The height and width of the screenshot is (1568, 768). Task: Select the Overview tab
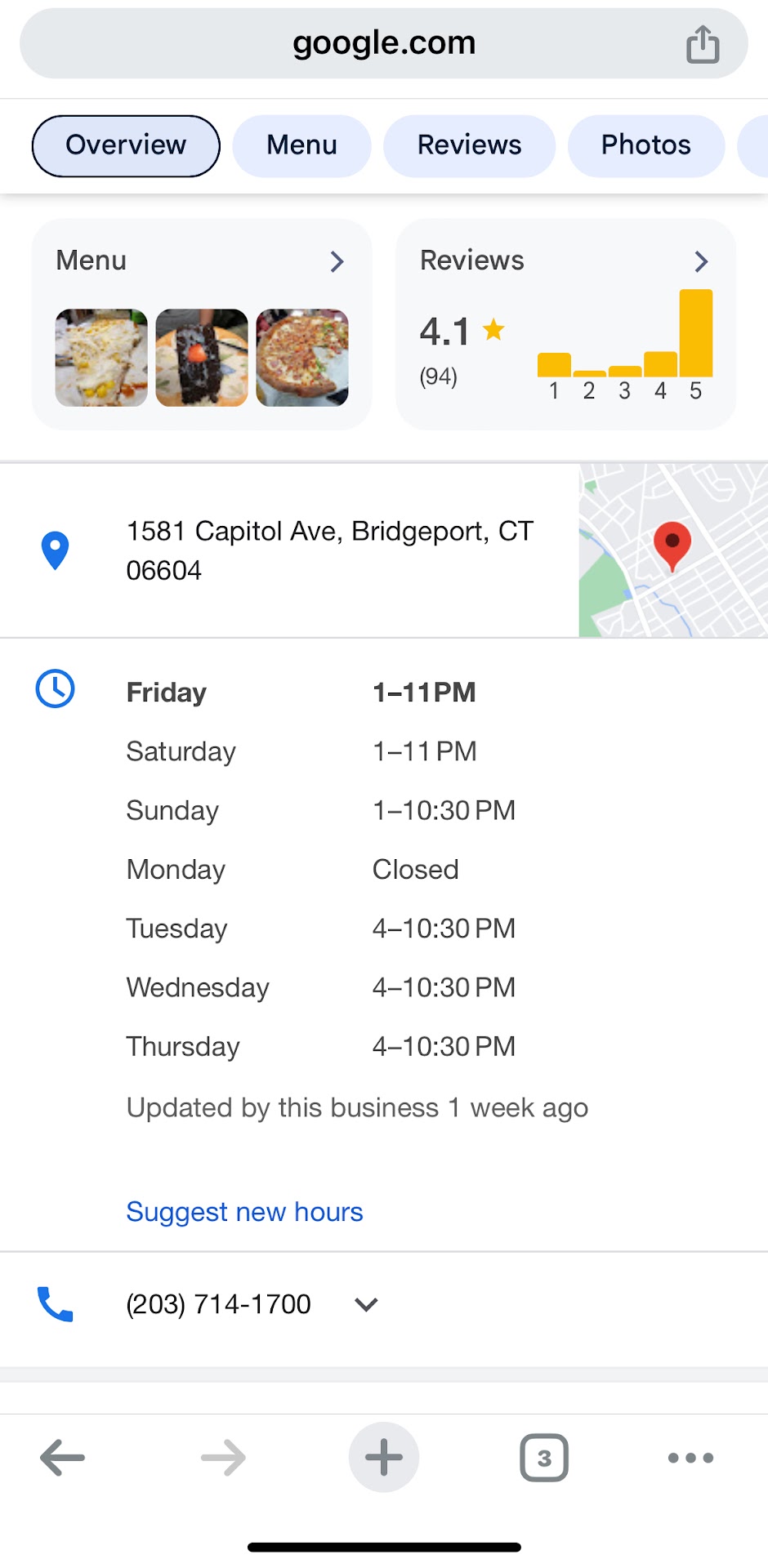pyautogui.click(x=126, y=145)
